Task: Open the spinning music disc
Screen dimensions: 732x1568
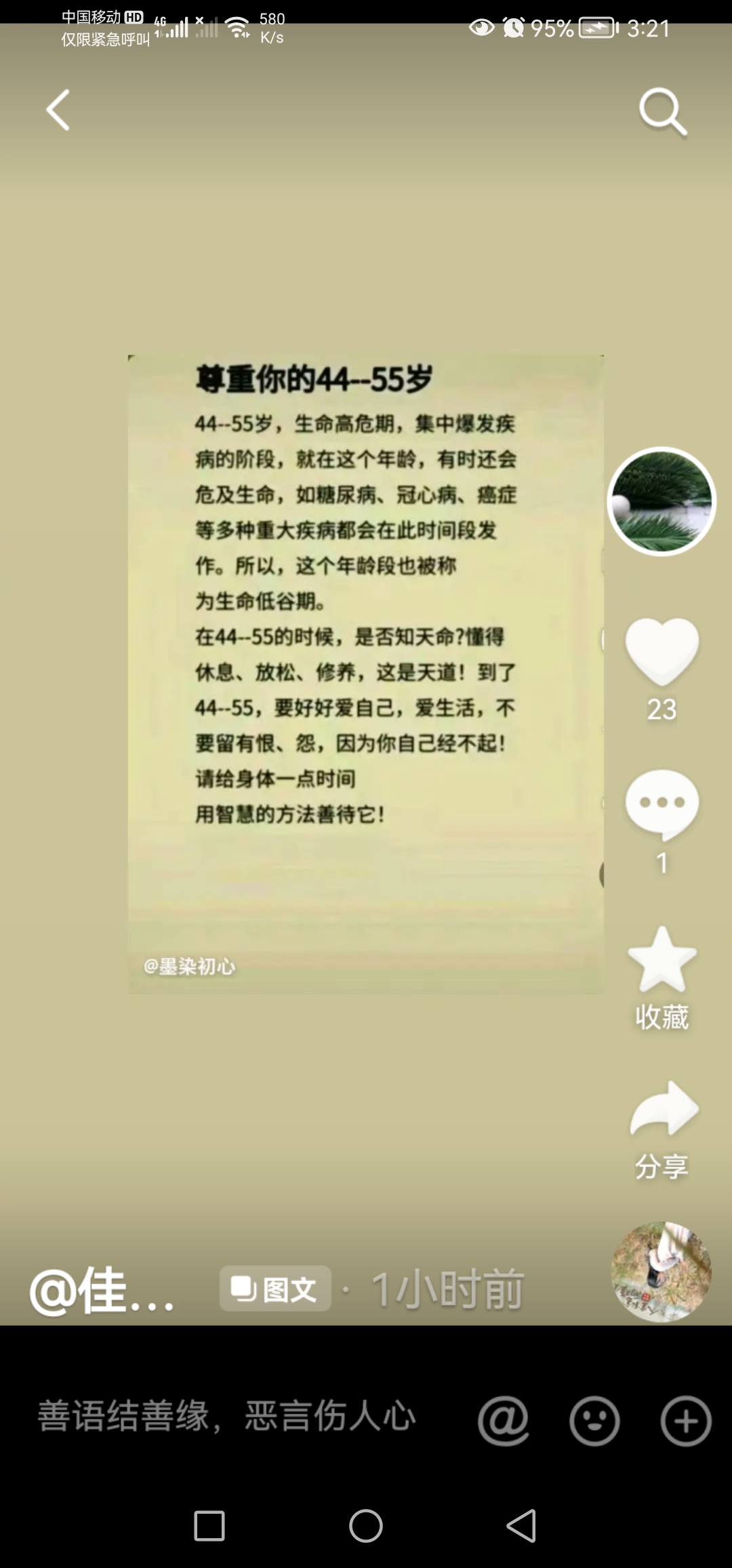Action: [x=661, y=1272]
